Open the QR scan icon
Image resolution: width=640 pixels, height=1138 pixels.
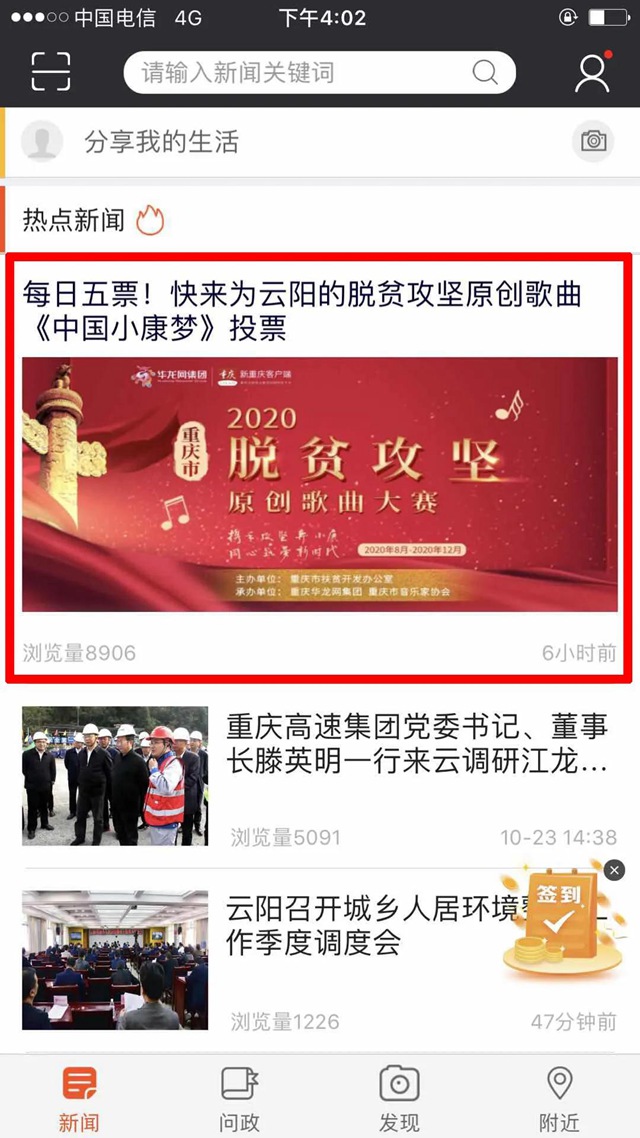coord(51,72)
